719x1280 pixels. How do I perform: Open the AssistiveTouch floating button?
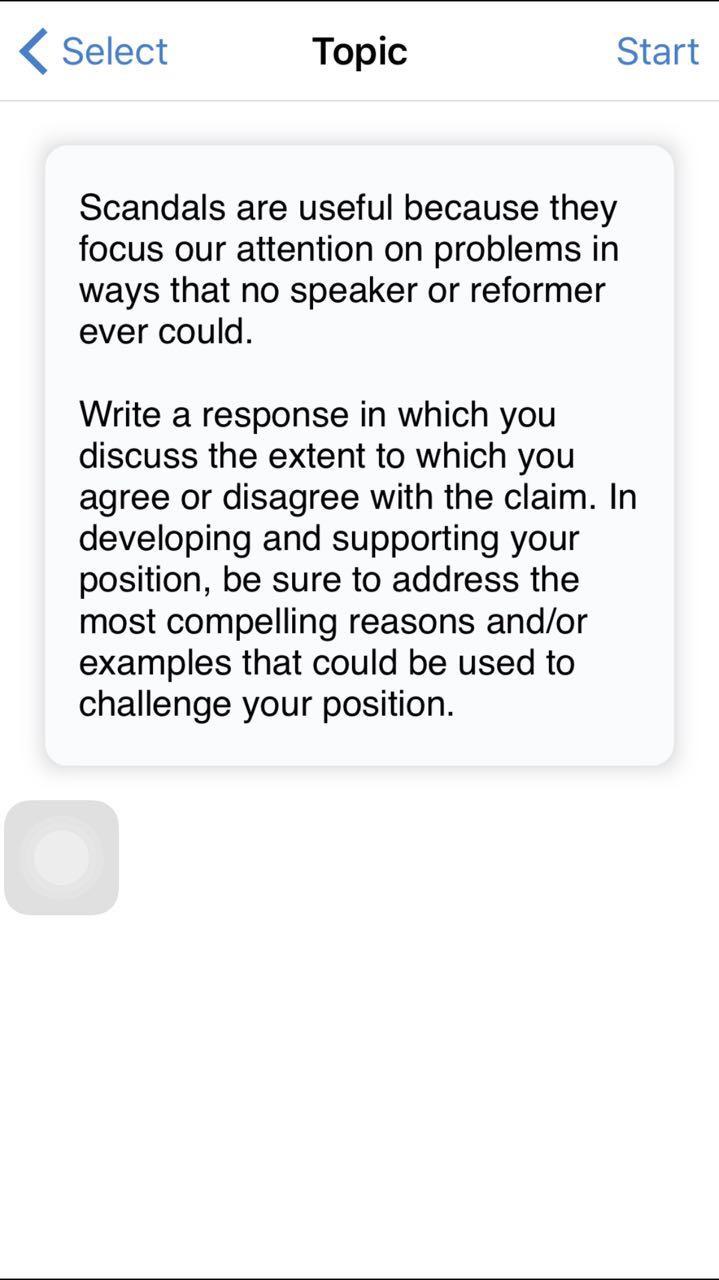coord(61,857)
